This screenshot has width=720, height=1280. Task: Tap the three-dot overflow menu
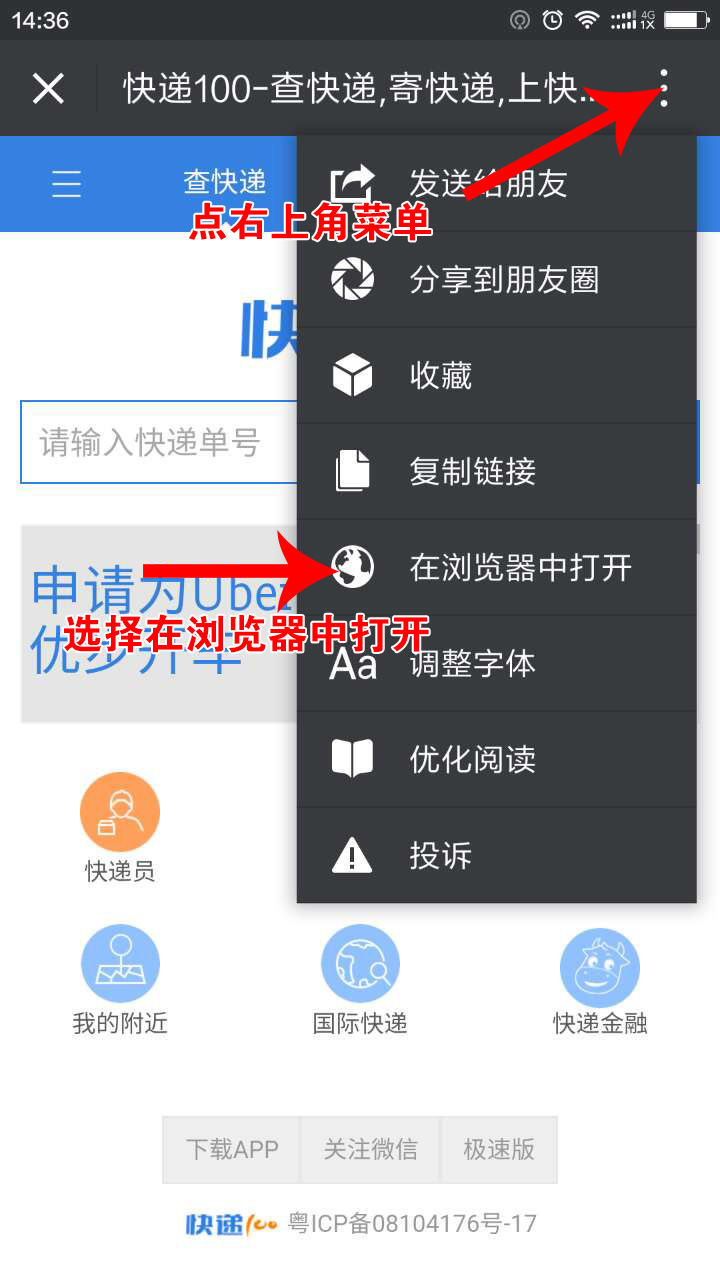(x=663, y=89)
